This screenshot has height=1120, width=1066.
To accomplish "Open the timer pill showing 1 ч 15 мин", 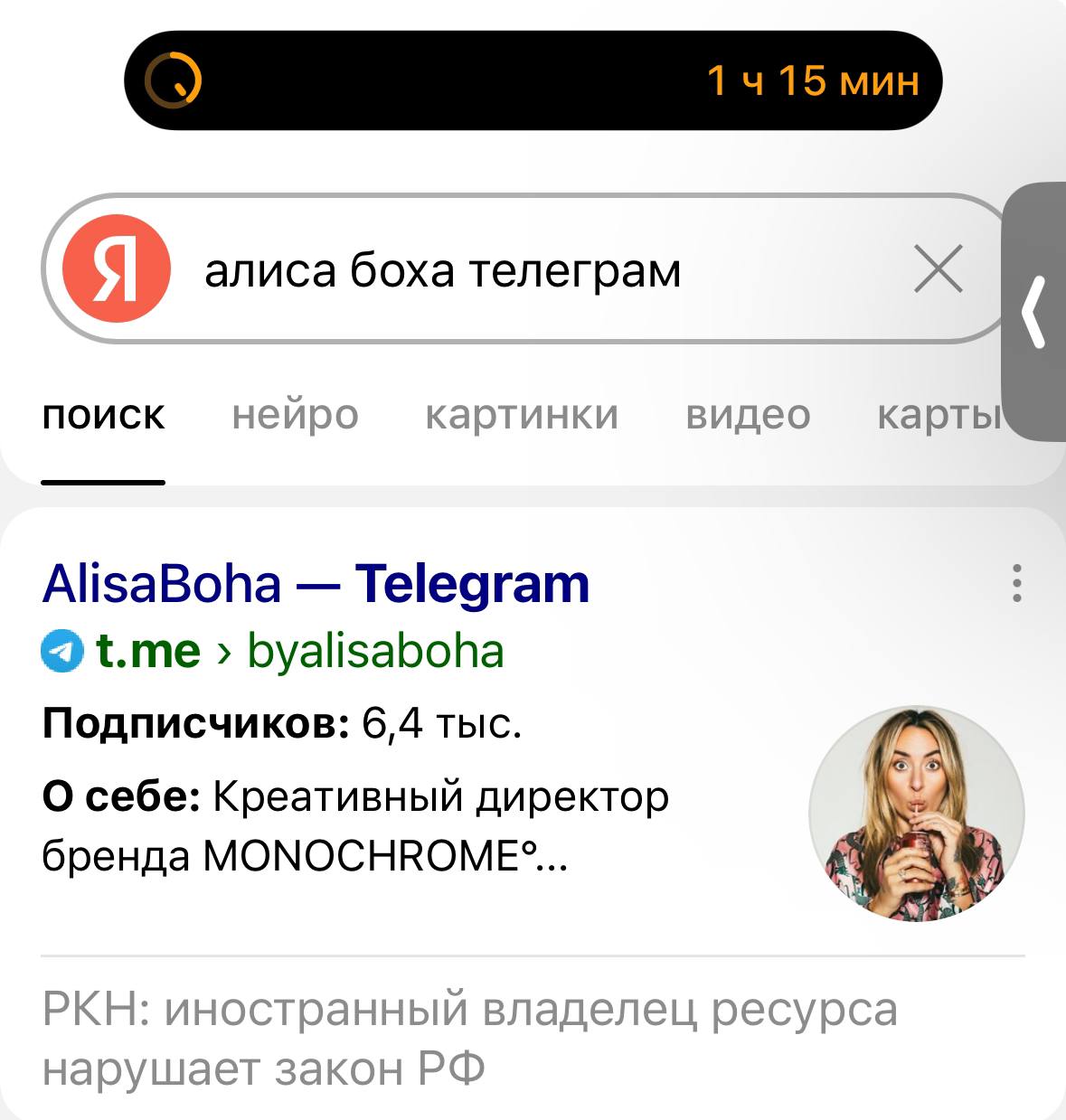I will [x=533, y=80].
